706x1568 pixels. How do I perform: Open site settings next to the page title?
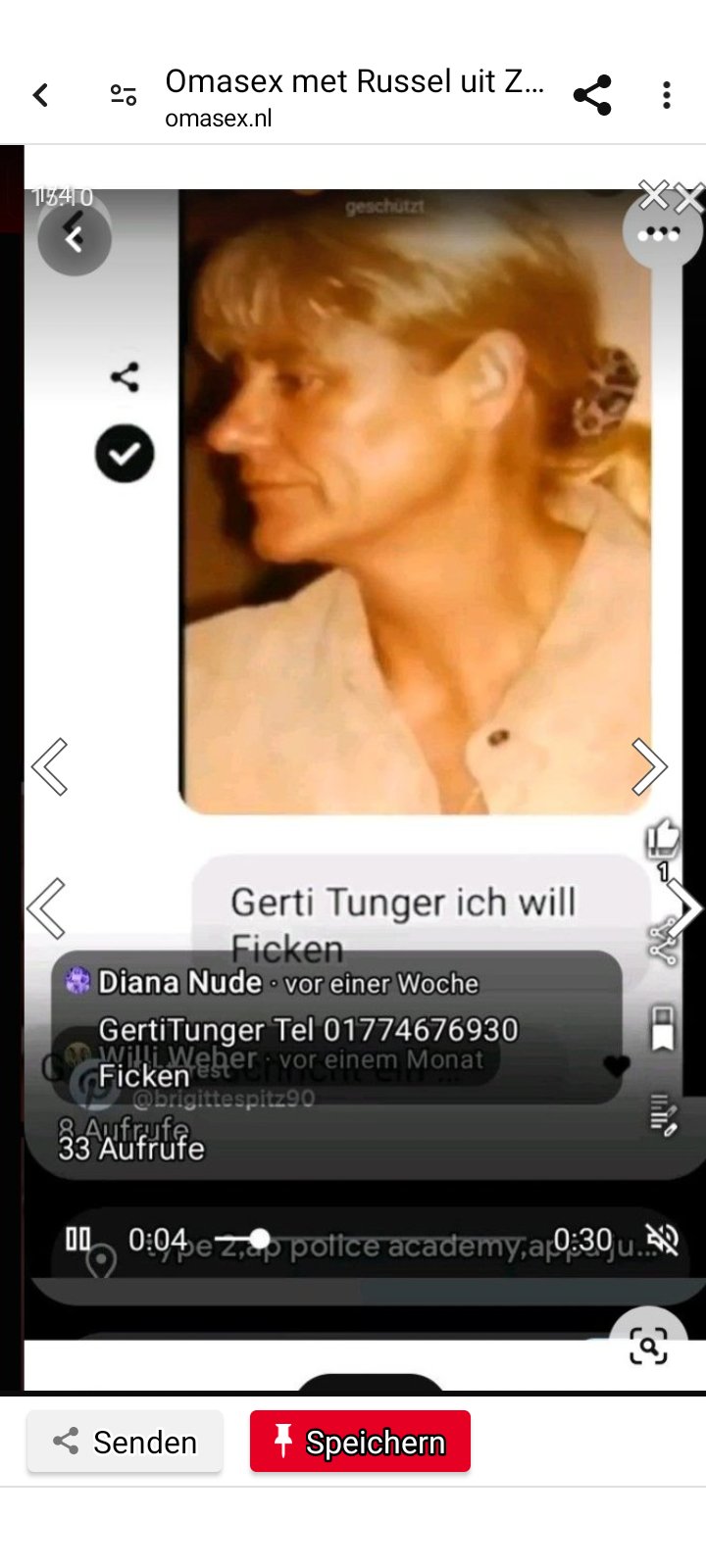pyautogui.click(x=124, y=95)
